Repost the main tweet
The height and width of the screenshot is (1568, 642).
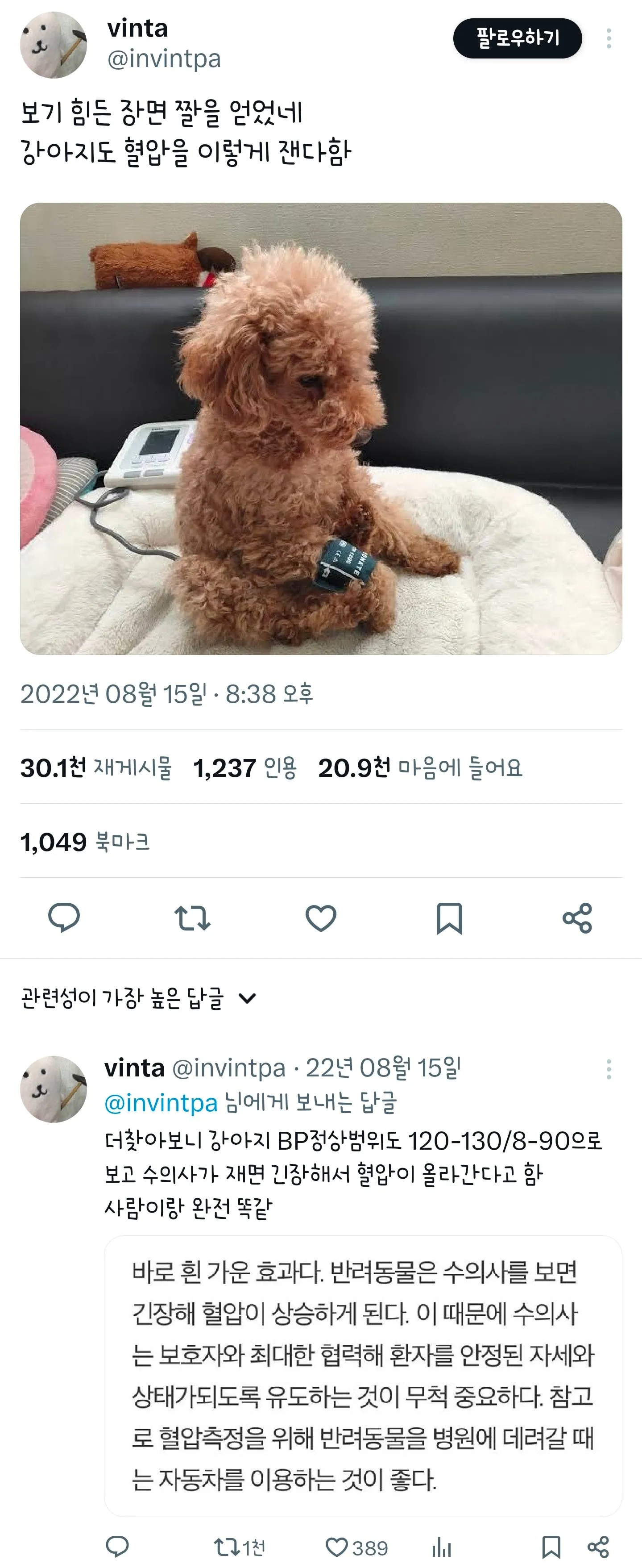(192, 918)
